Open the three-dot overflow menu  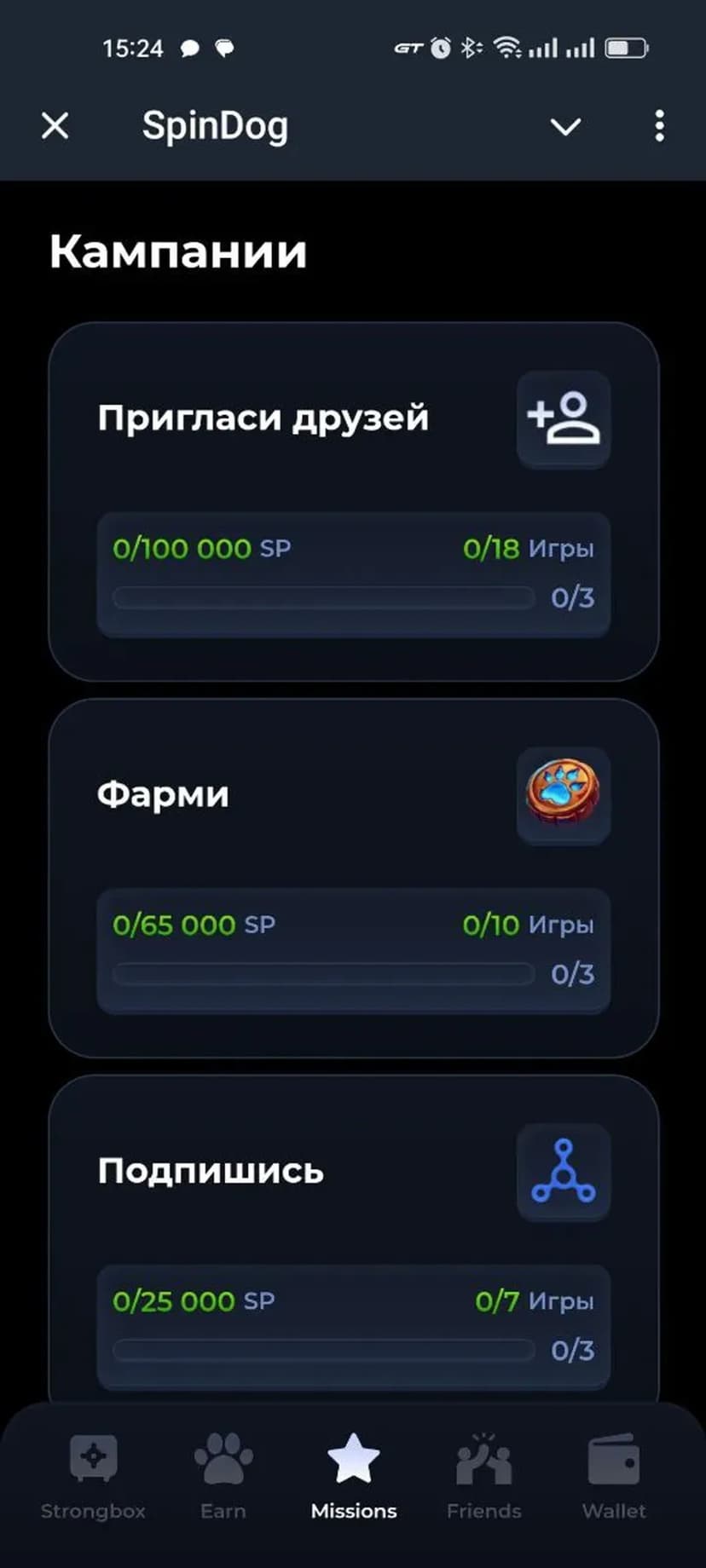coord(659,126)
